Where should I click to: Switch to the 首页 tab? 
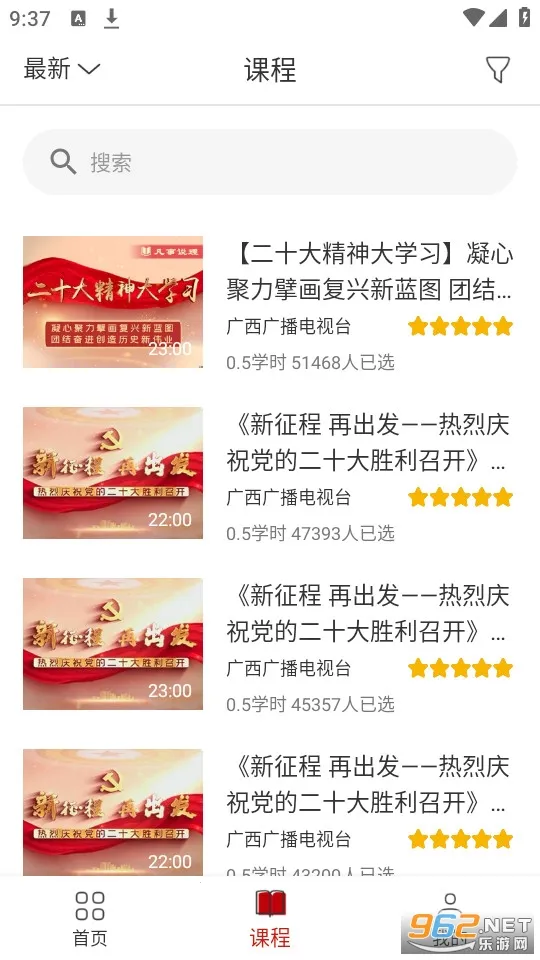(x=90, y=918)
